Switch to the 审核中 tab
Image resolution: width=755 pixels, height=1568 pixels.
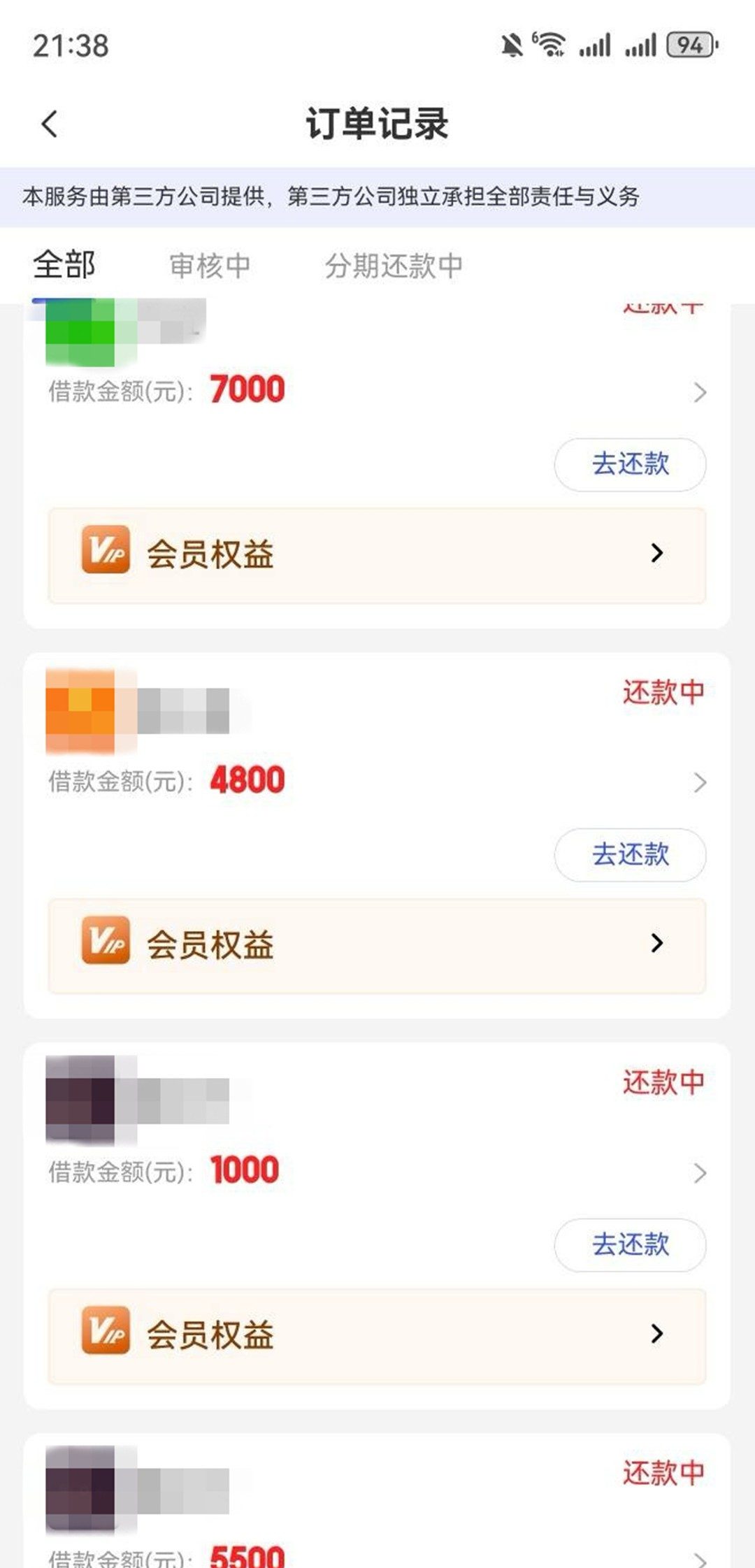pos(209,266)
